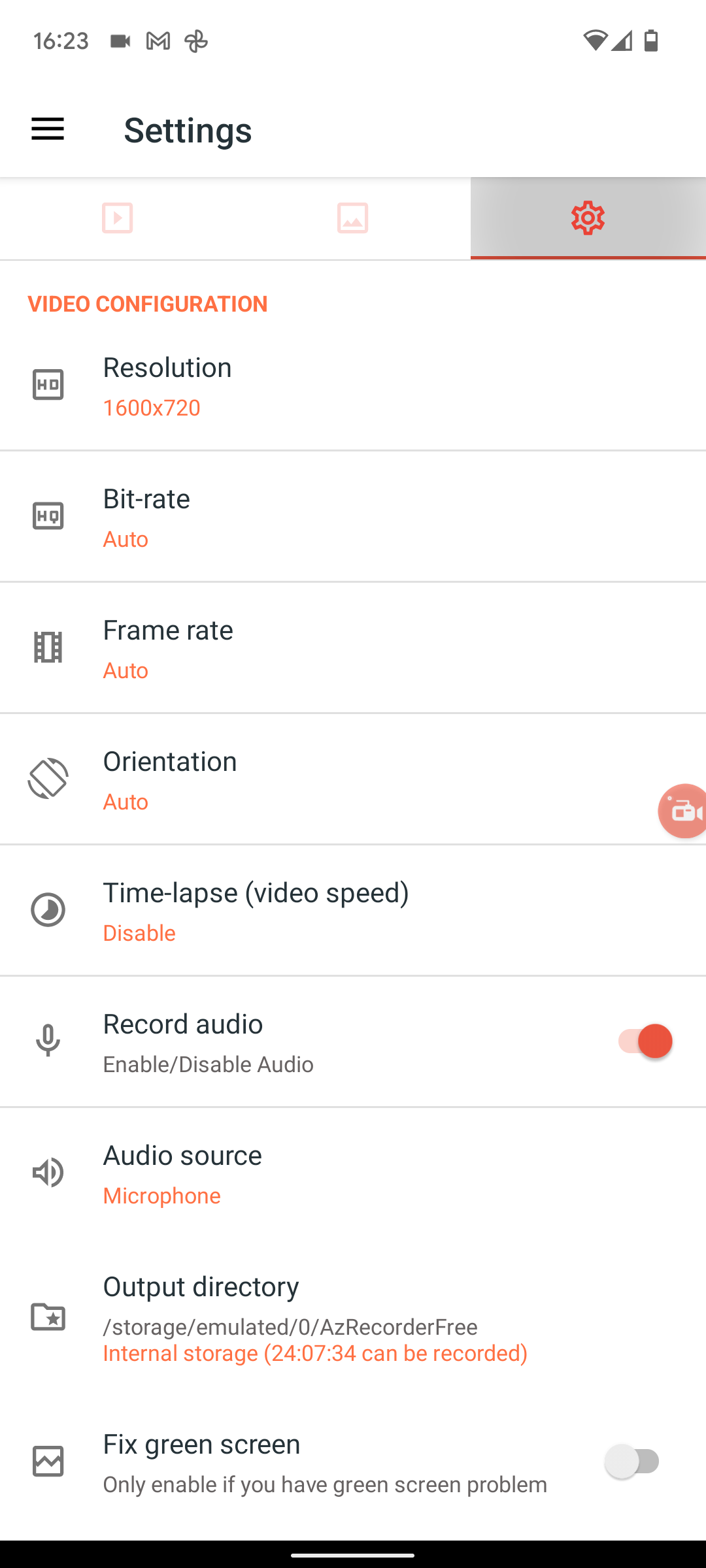Switch to the Images tab
This screenshot has height=1568, width=706.
coord(353,218)
